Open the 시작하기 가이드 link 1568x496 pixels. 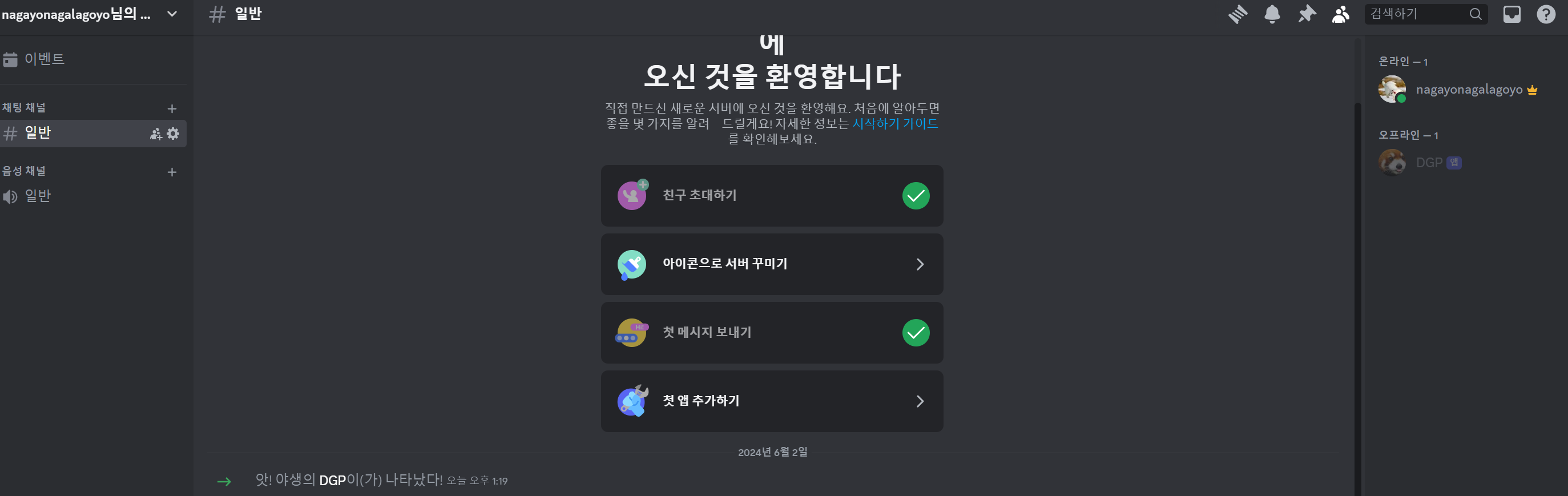point(894,123)
